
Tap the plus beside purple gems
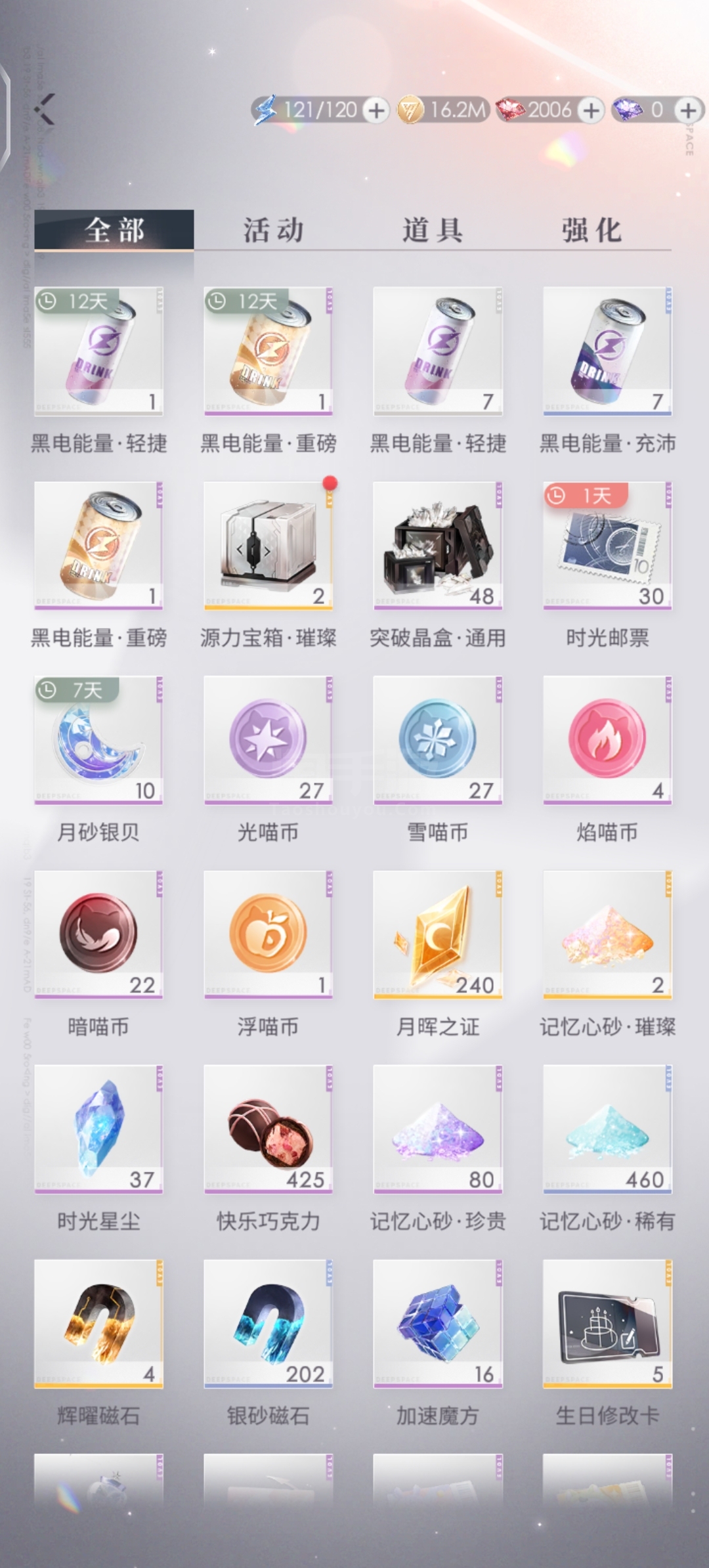[x=688, y=110]
